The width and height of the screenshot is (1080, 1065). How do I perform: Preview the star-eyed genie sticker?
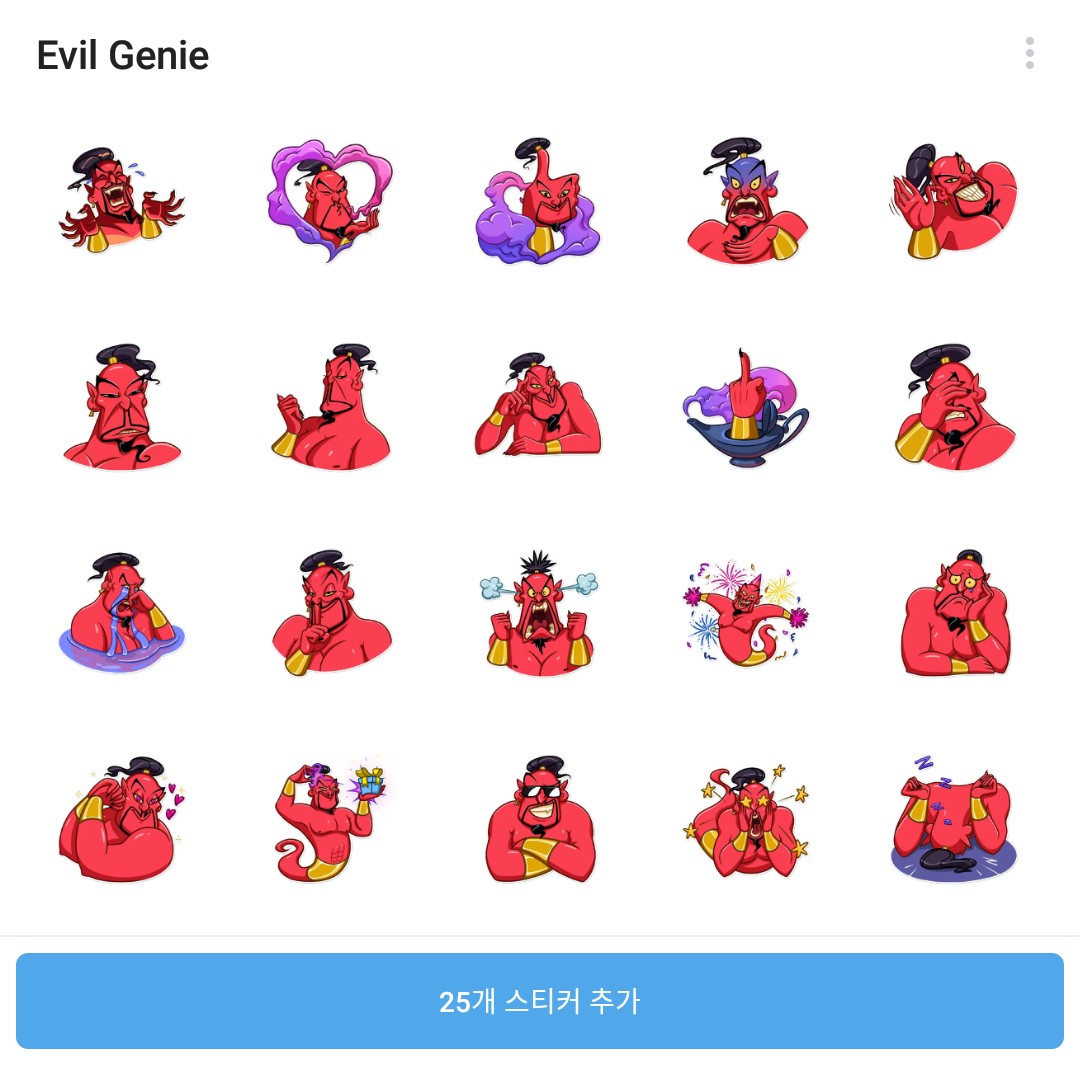click(x=746, y=820)
